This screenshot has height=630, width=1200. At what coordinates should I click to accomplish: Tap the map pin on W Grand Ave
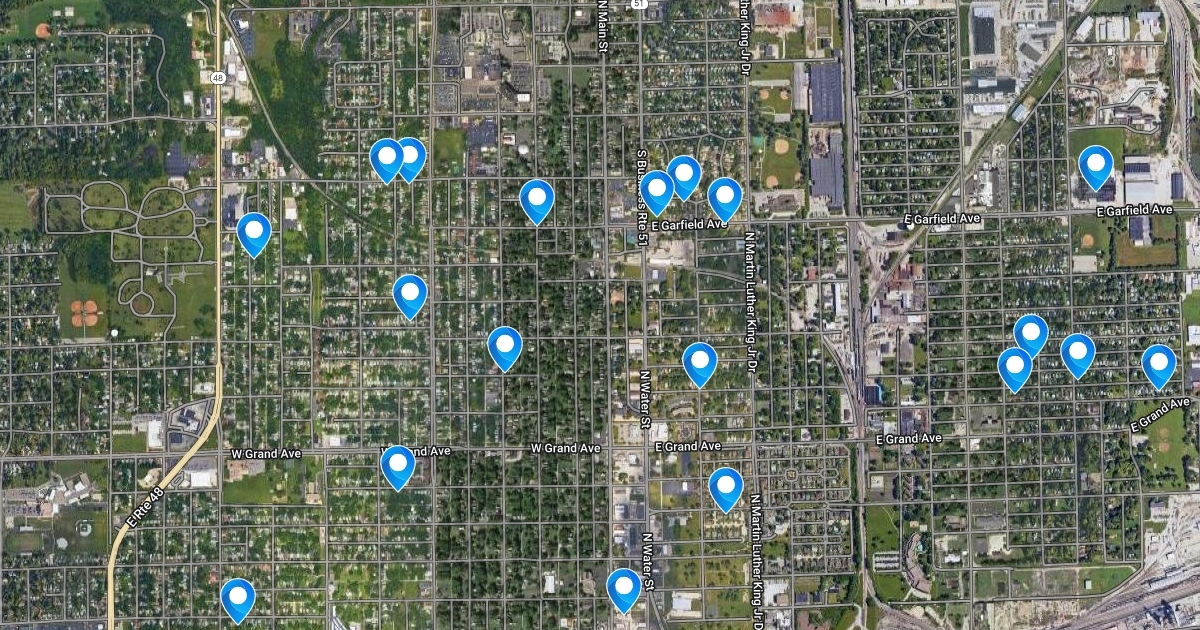coord(398,465)
